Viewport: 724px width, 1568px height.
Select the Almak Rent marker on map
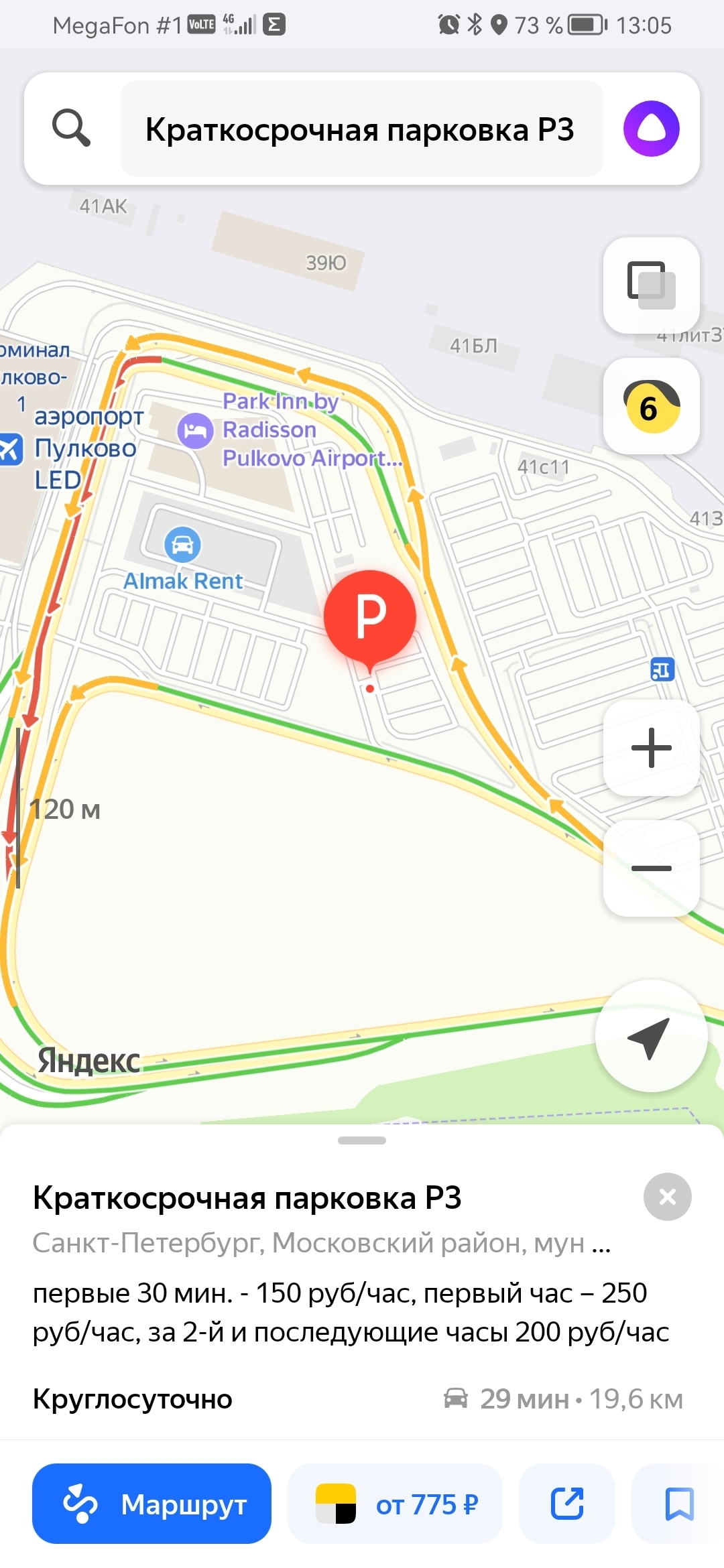coord(182,544)
